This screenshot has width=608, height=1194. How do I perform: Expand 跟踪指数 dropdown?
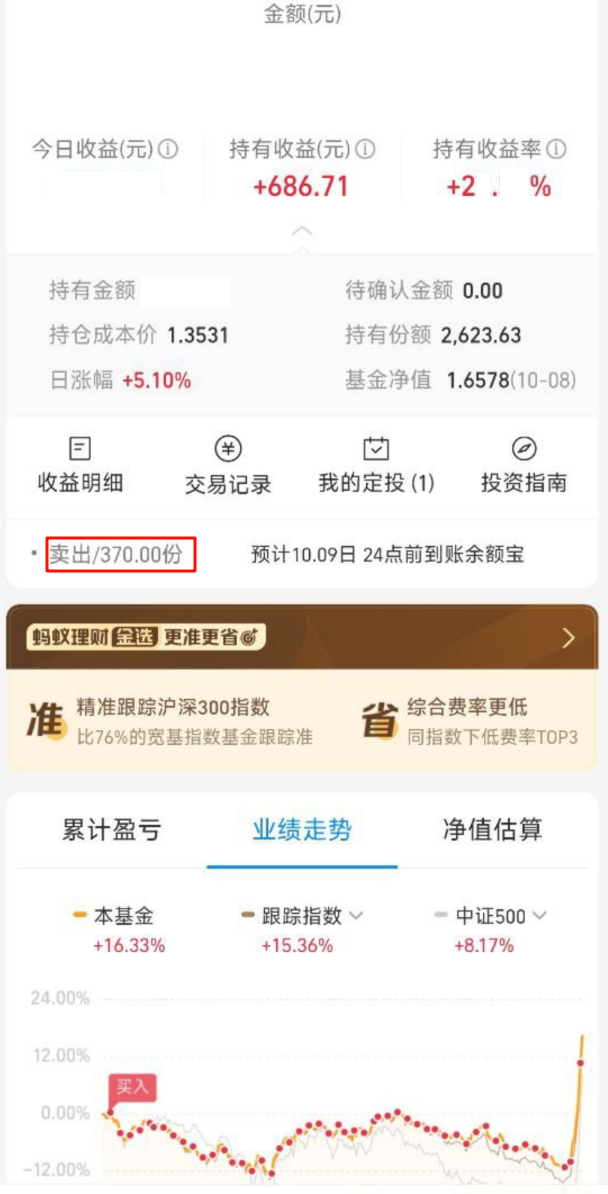coord(356,915)
